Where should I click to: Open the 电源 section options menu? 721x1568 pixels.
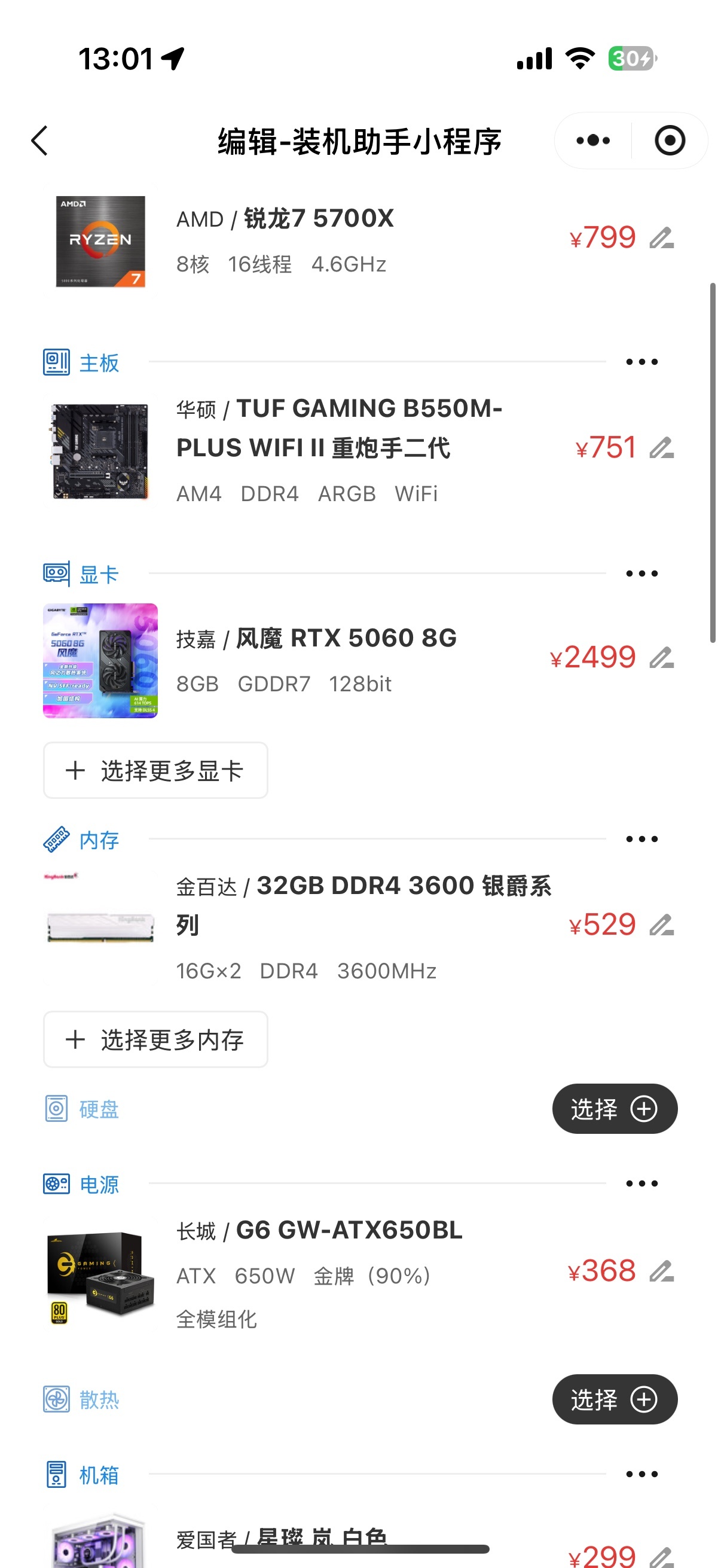(641, 1184)
